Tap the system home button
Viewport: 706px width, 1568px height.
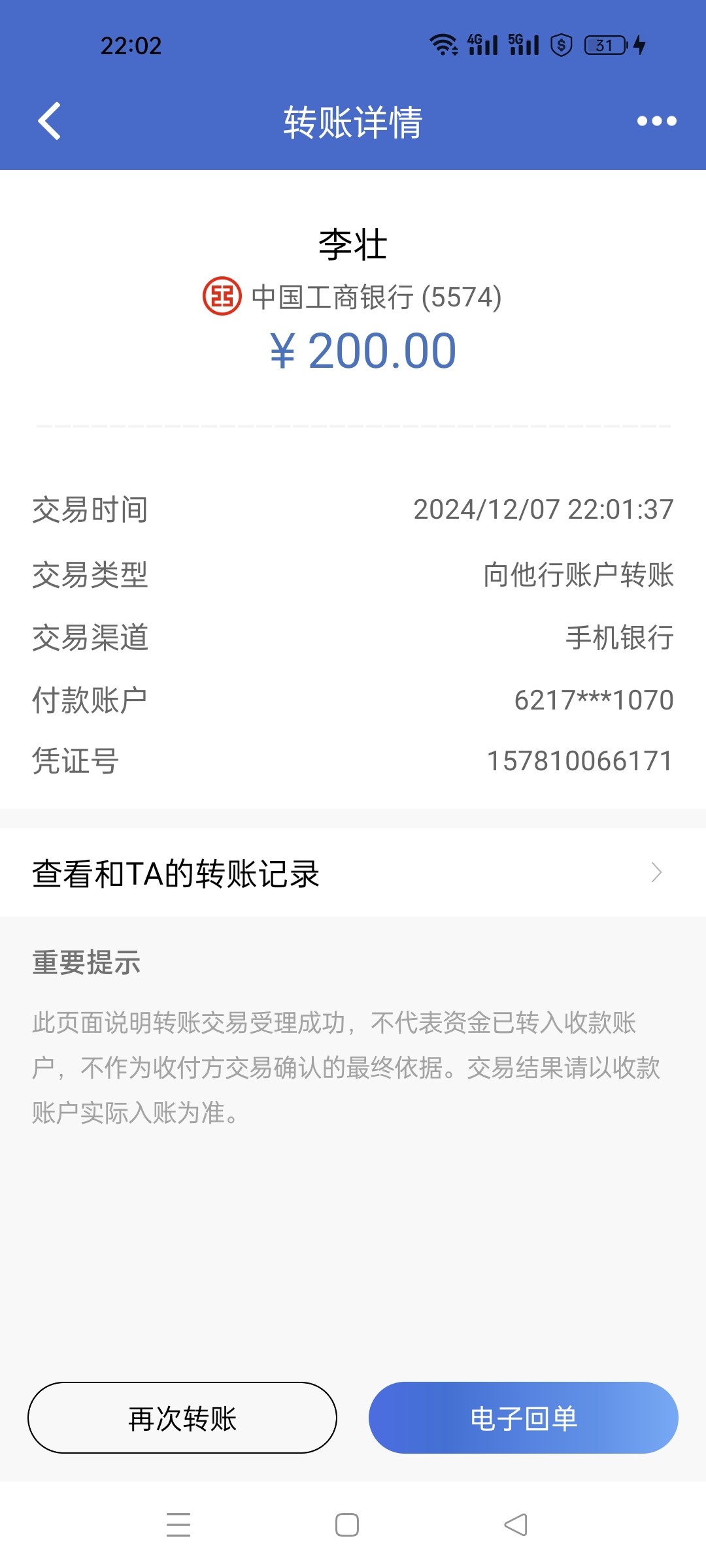click(x=347, y=1525)
